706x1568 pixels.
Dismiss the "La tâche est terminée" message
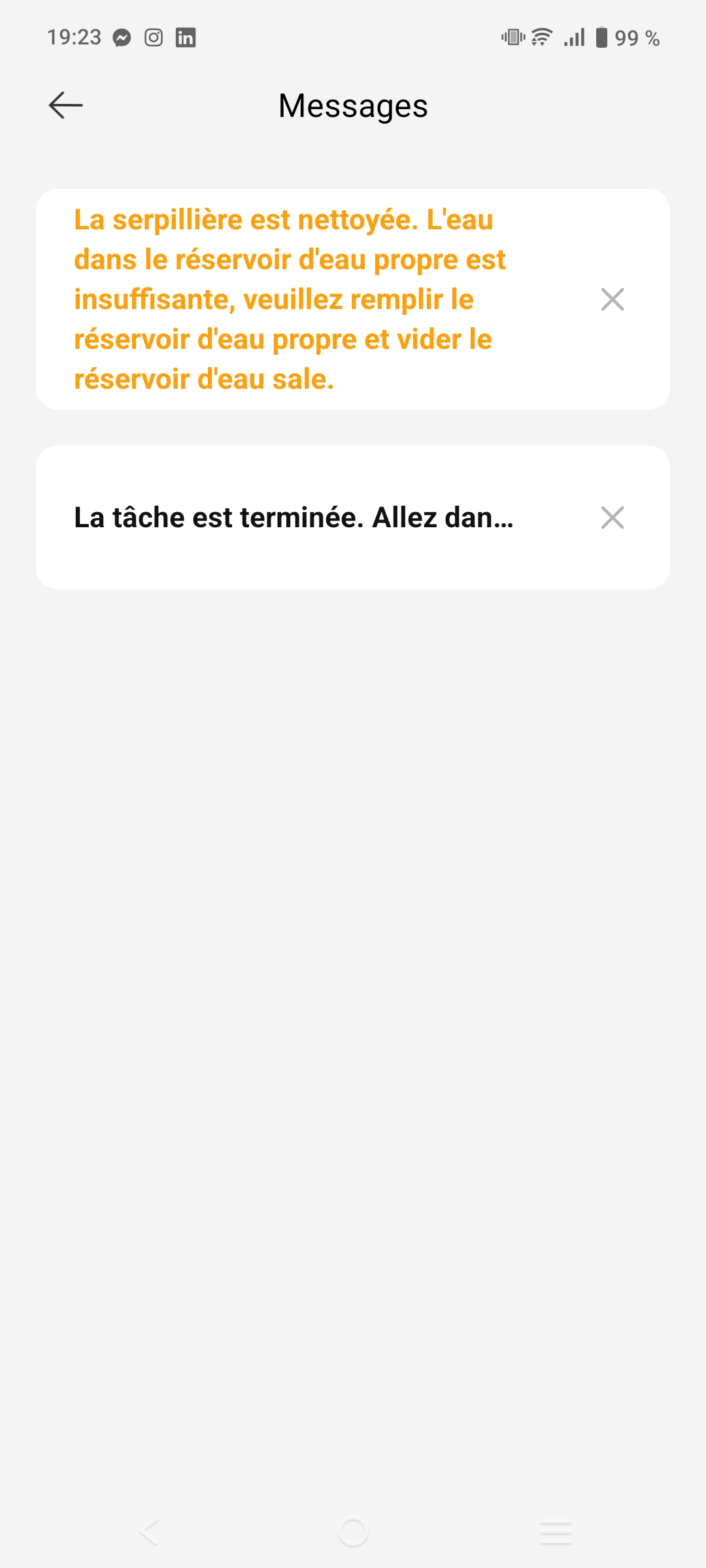pos(613,517)
